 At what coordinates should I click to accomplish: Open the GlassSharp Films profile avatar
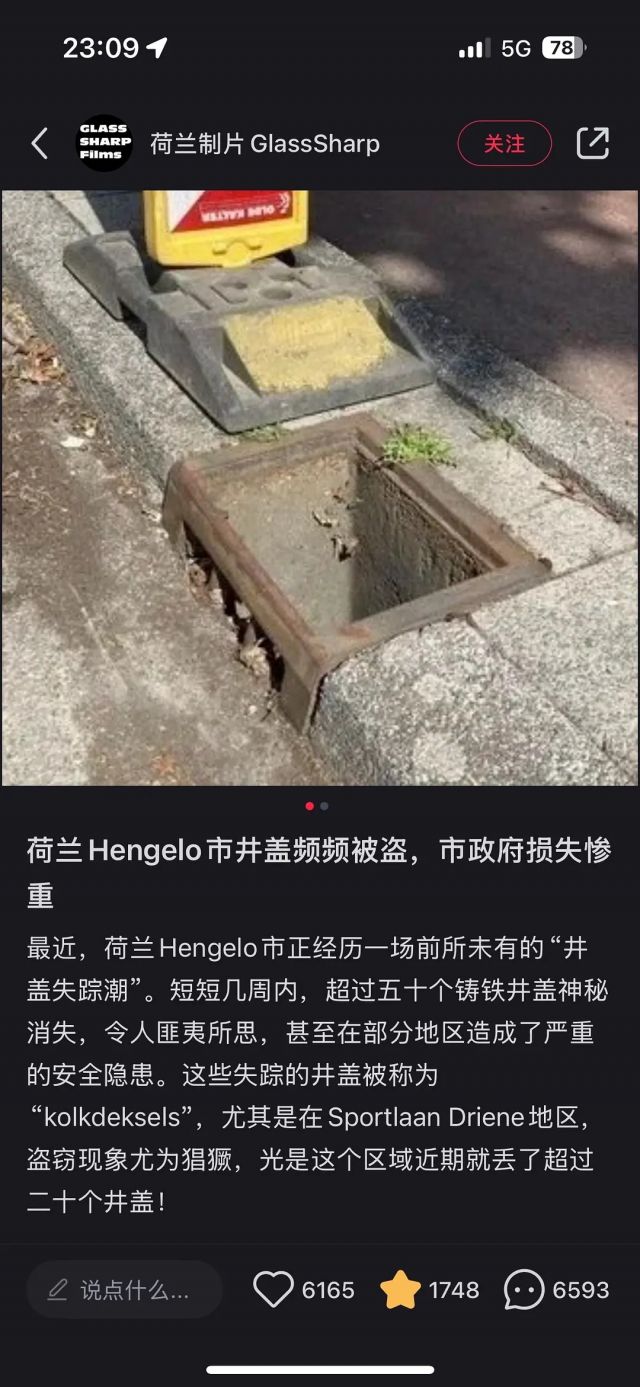tap(105, 143)
